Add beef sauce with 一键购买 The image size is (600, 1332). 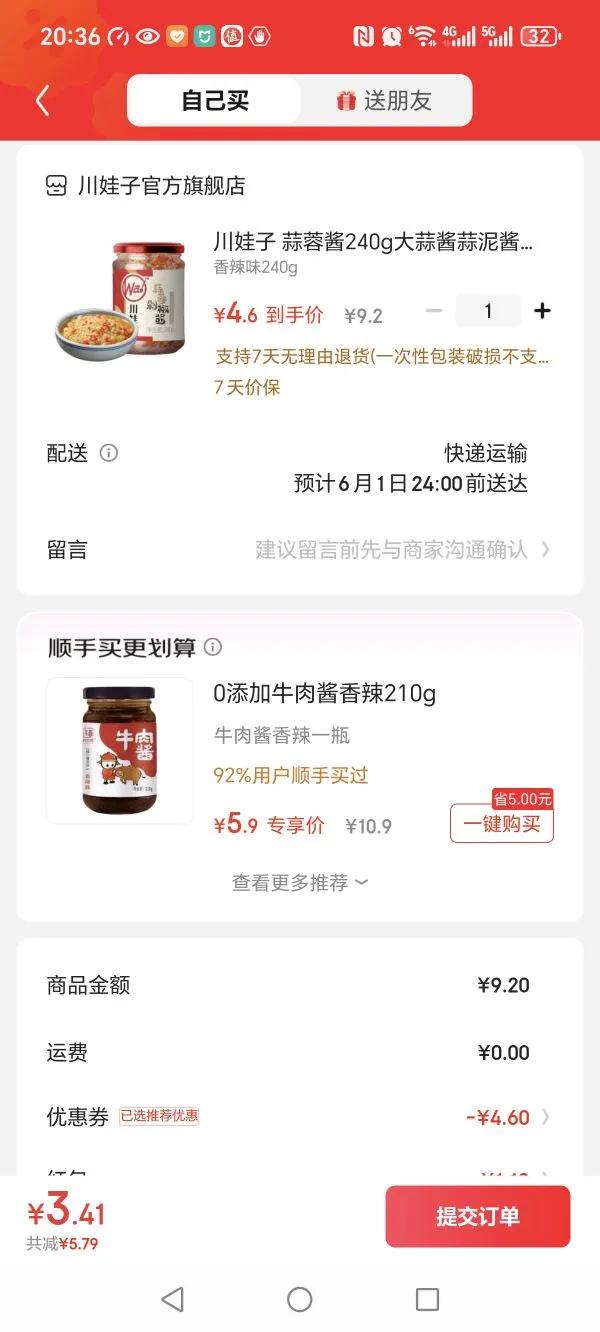click(501, 824)
